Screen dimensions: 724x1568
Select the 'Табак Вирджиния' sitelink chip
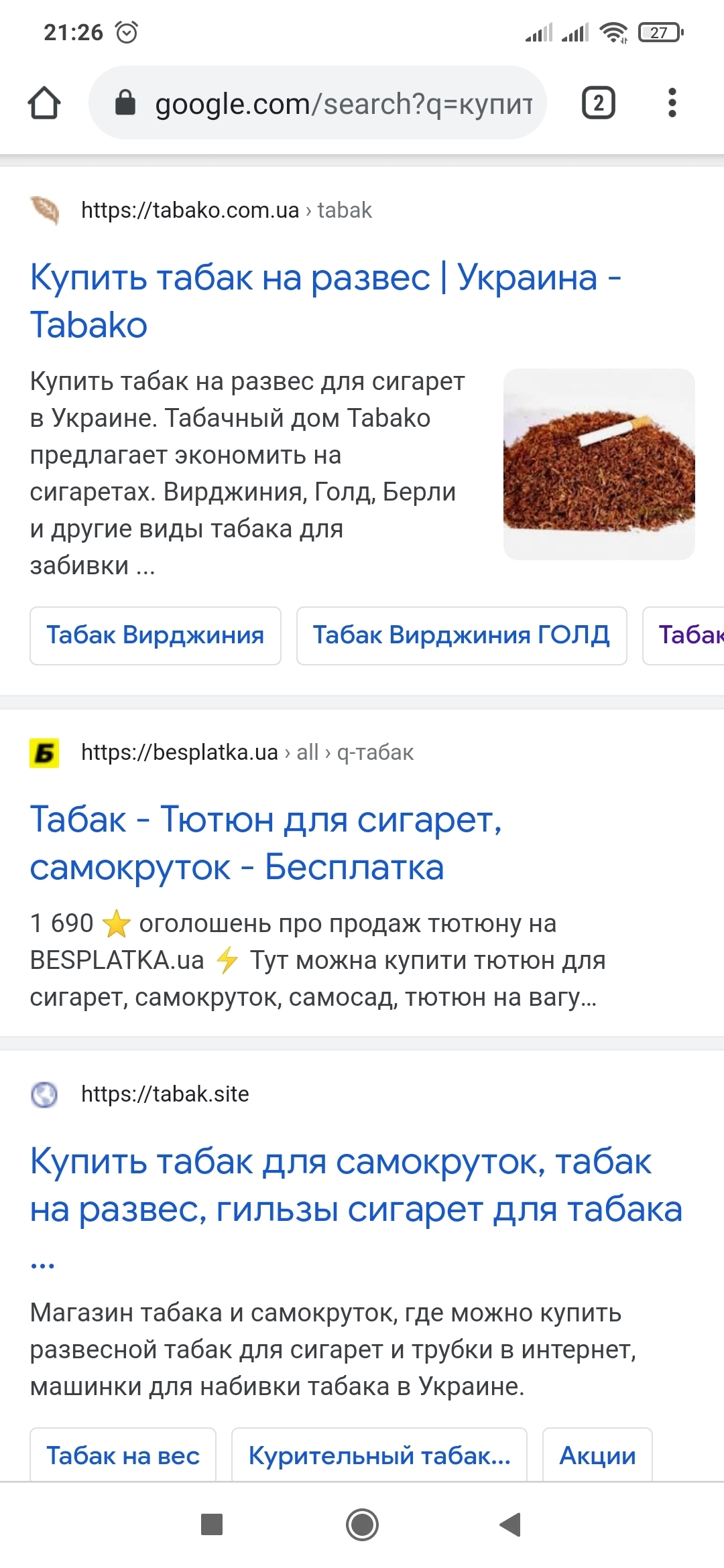pos(155,635)
